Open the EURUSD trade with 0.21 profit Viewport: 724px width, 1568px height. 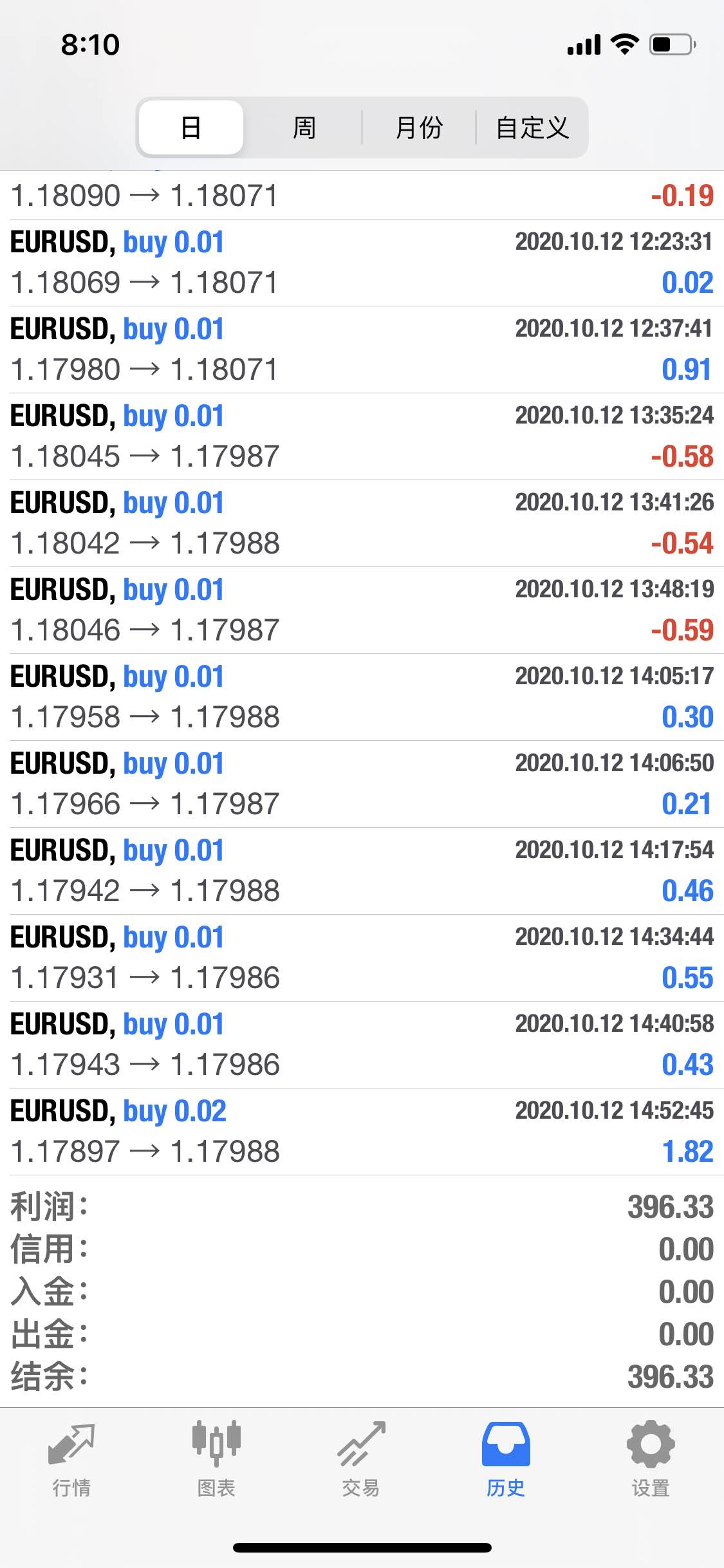[362, 784]
